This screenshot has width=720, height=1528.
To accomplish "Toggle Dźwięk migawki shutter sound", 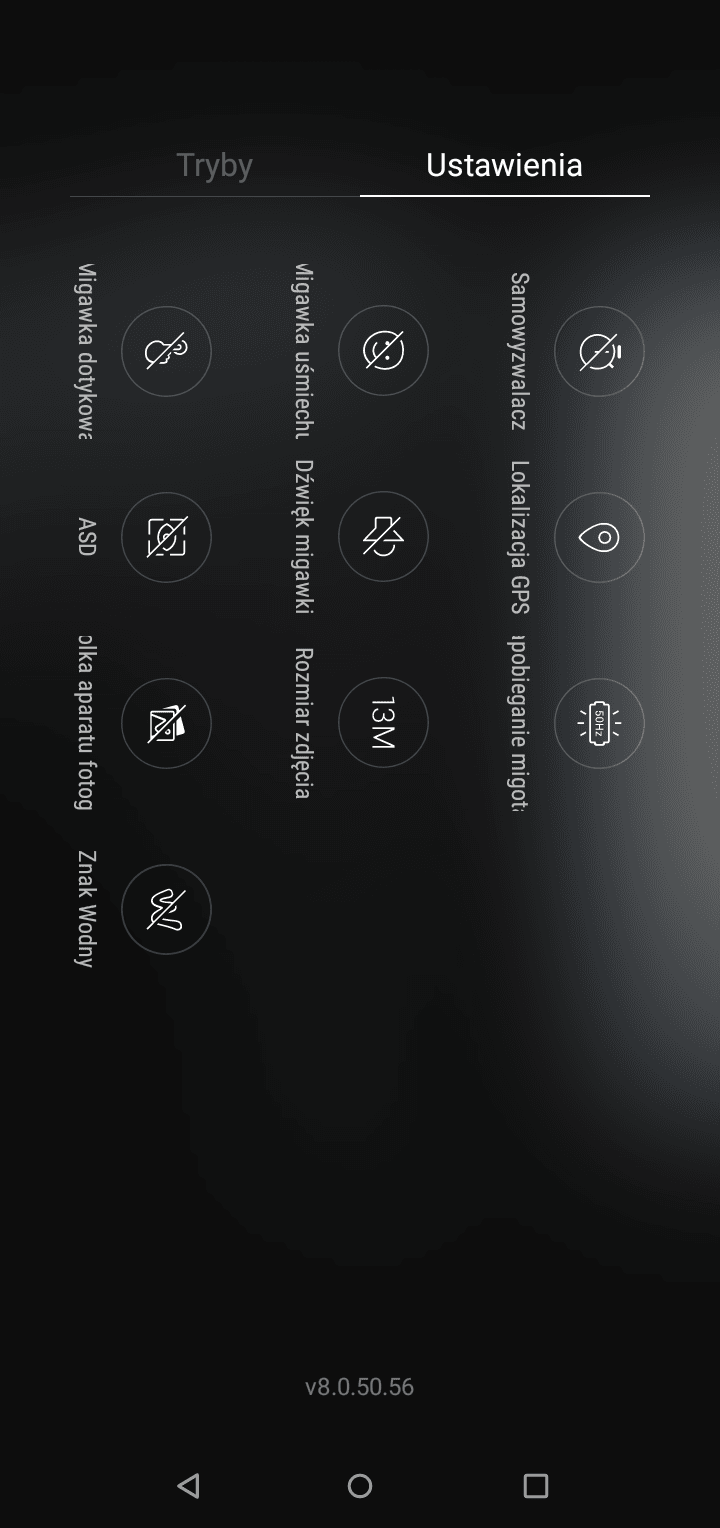I will click(383, 537).
